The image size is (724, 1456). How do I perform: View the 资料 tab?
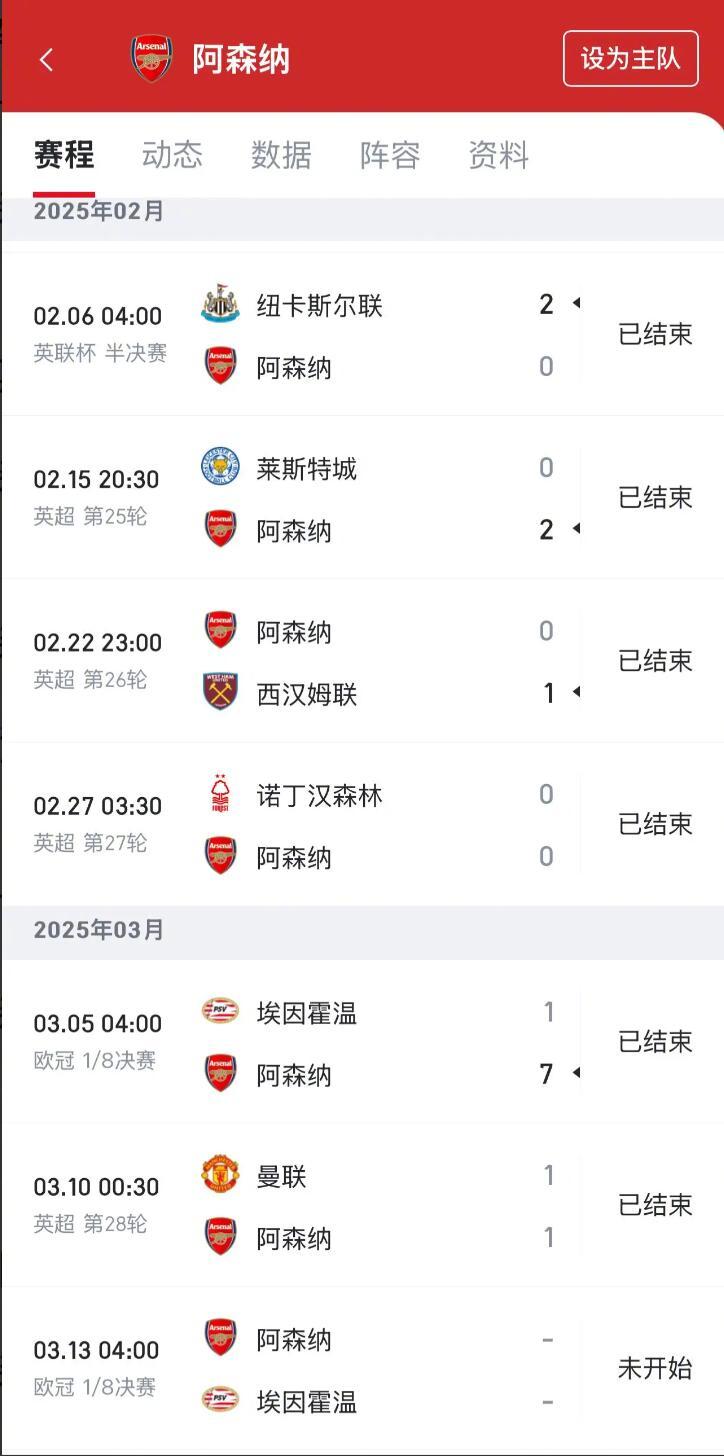498,155
